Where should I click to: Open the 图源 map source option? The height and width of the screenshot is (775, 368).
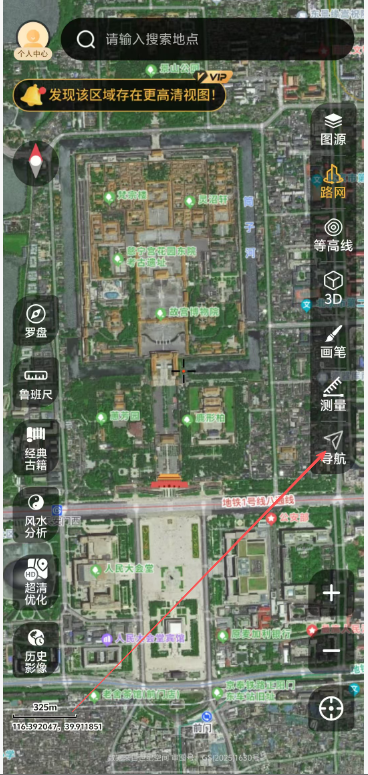tap(333, 129)
